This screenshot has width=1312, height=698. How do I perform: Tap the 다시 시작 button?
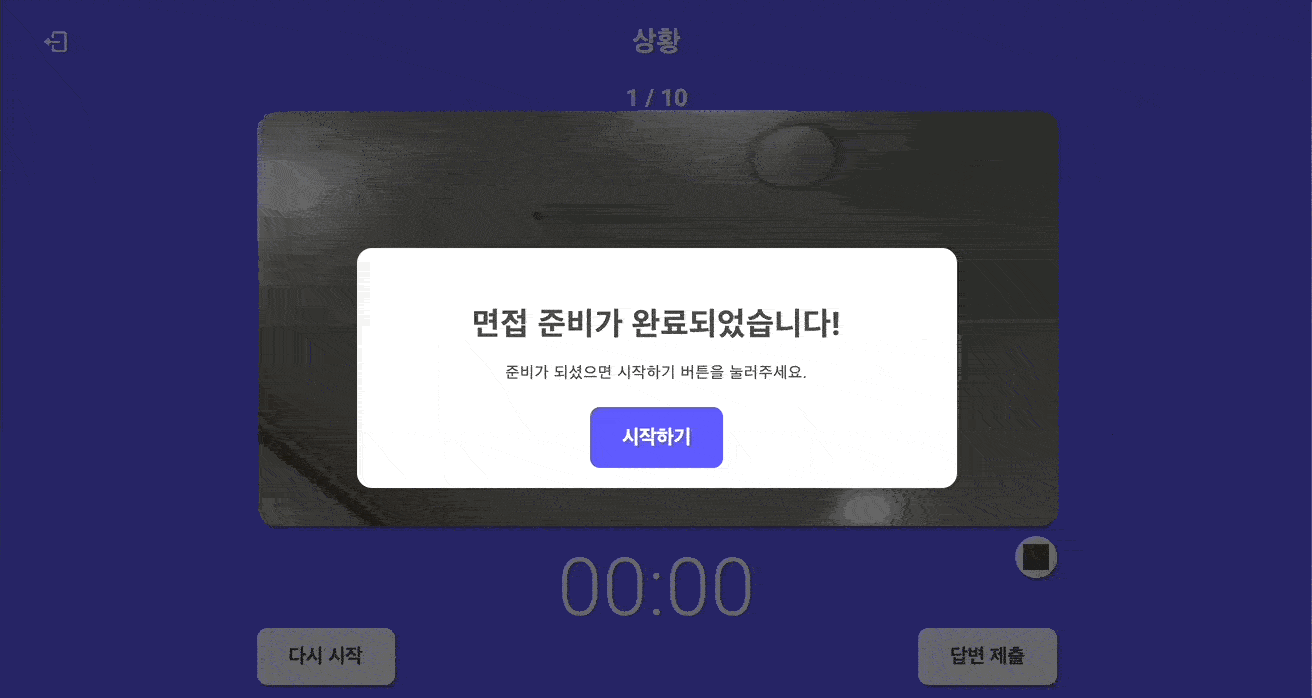(326, 656)
